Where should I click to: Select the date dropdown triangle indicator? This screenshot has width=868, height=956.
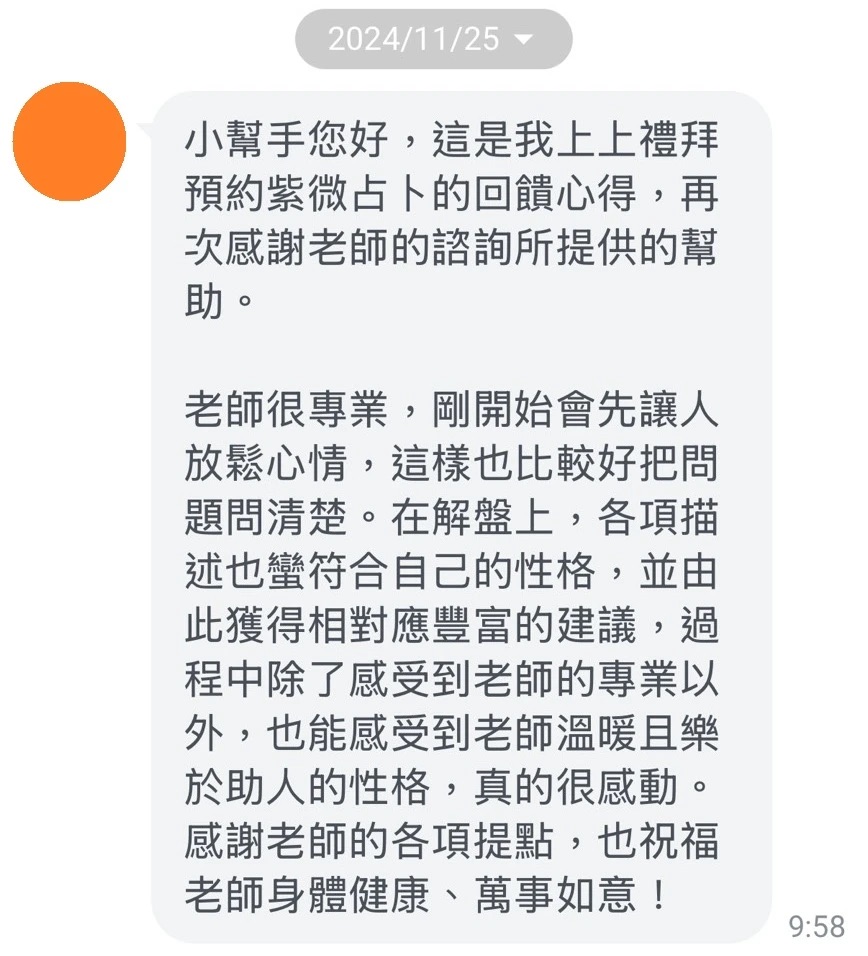(522, 40)
